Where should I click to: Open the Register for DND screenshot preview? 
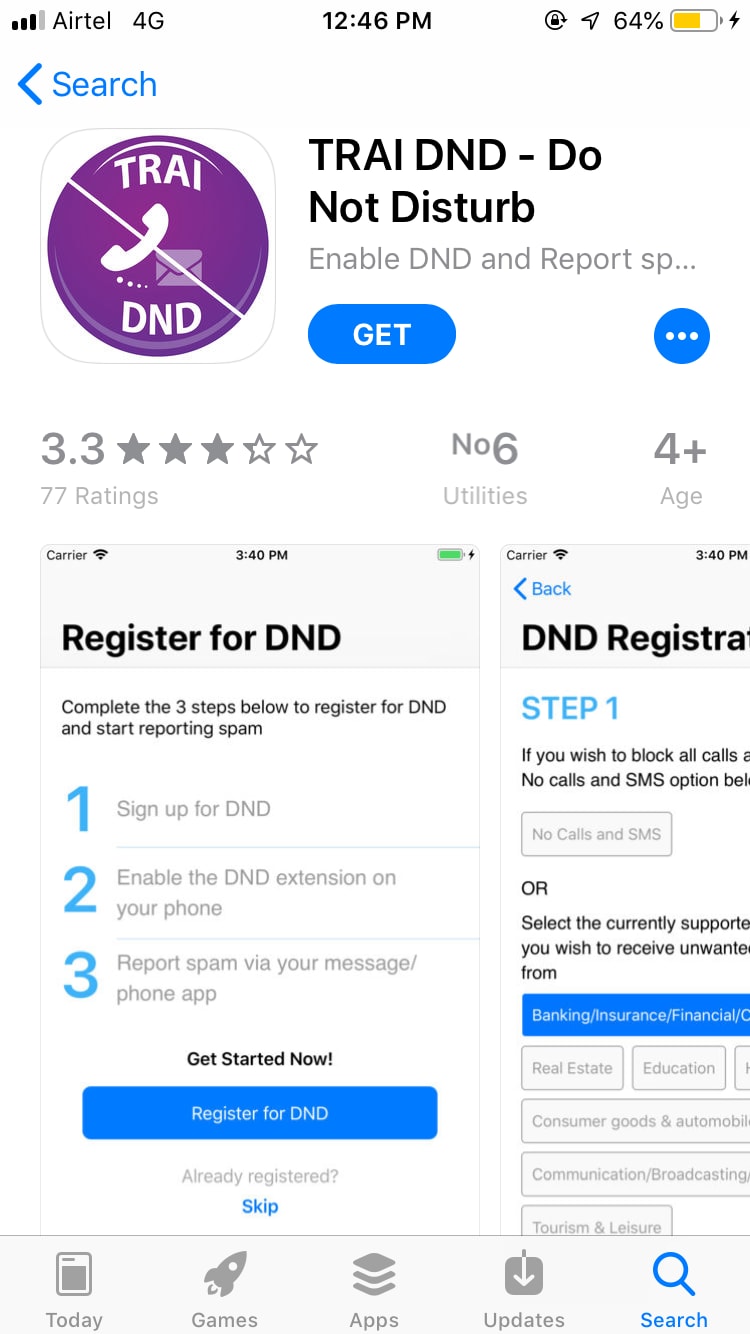pyautogui.click(x=260, y=890)
